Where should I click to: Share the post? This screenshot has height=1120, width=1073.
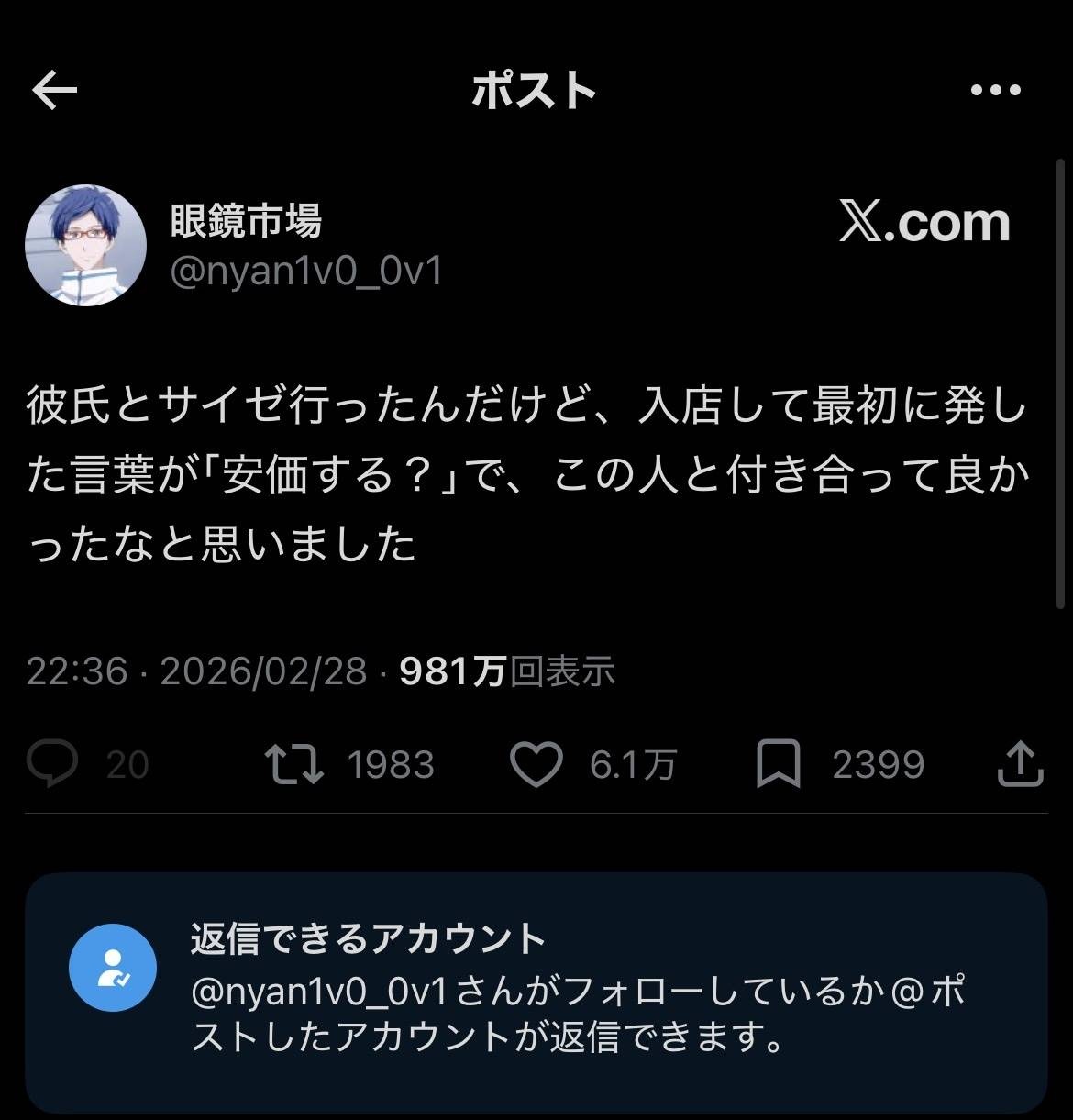tap(1020, 764)
